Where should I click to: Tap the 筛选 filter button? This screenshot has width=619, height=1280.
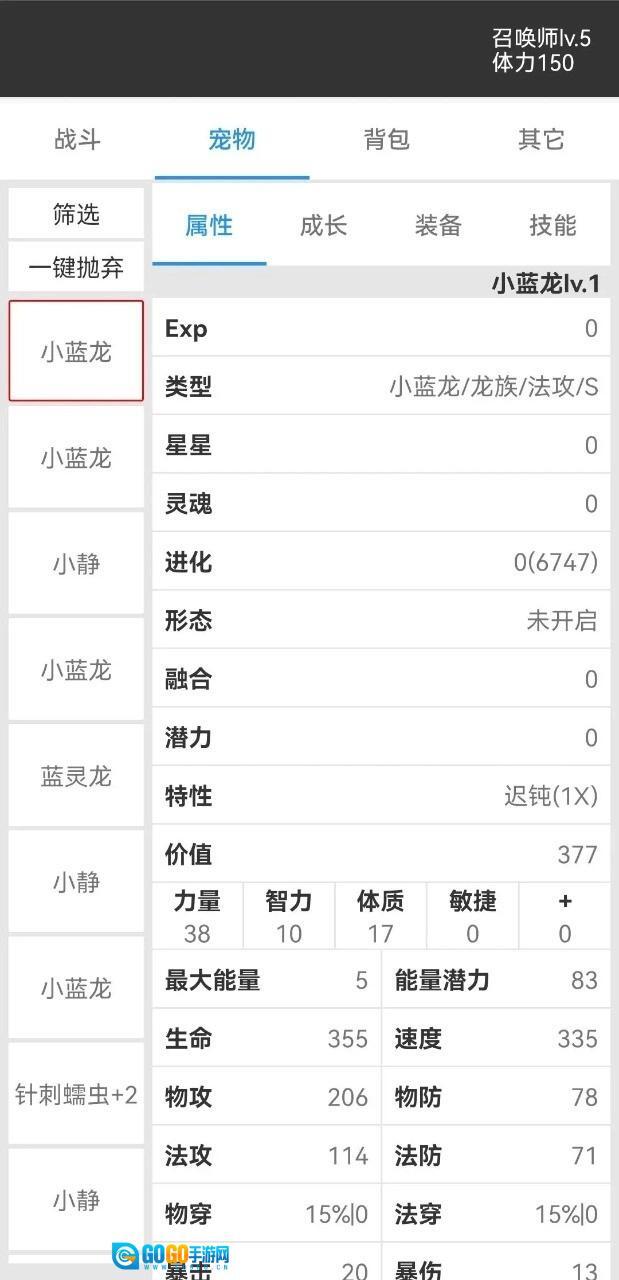[x=76, y=214]
